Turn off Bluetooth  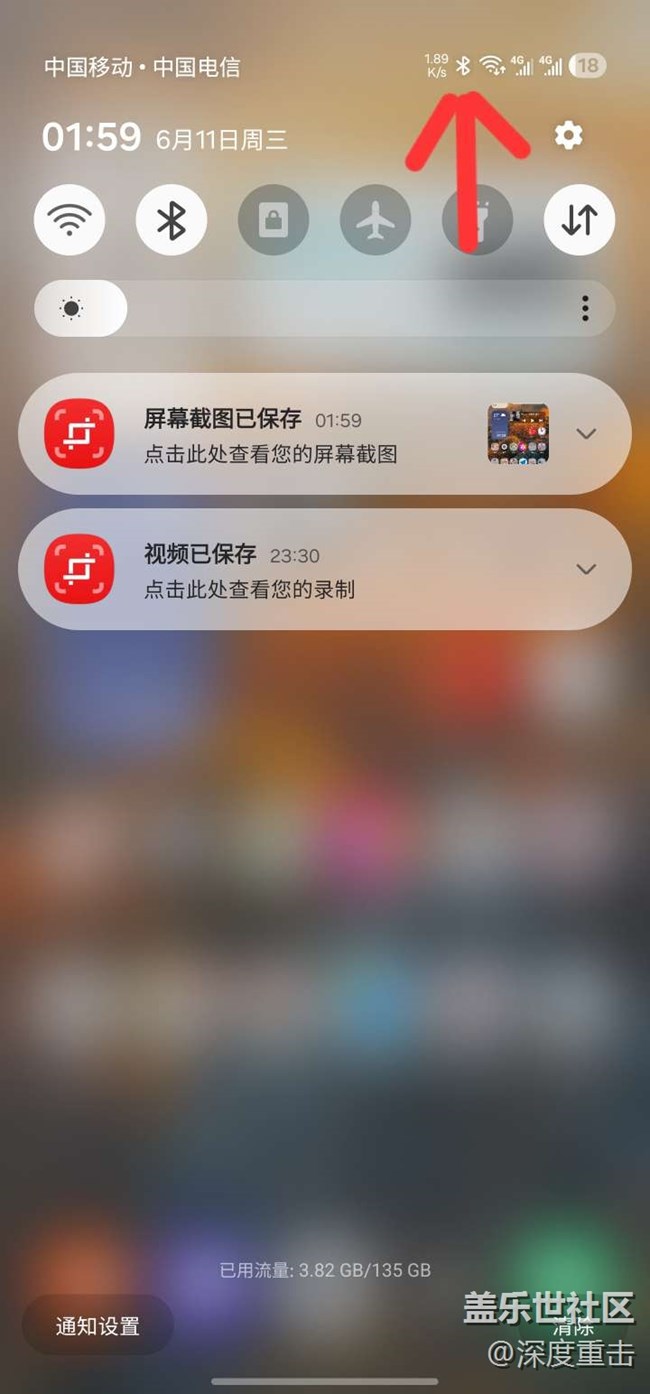(171, 220)
